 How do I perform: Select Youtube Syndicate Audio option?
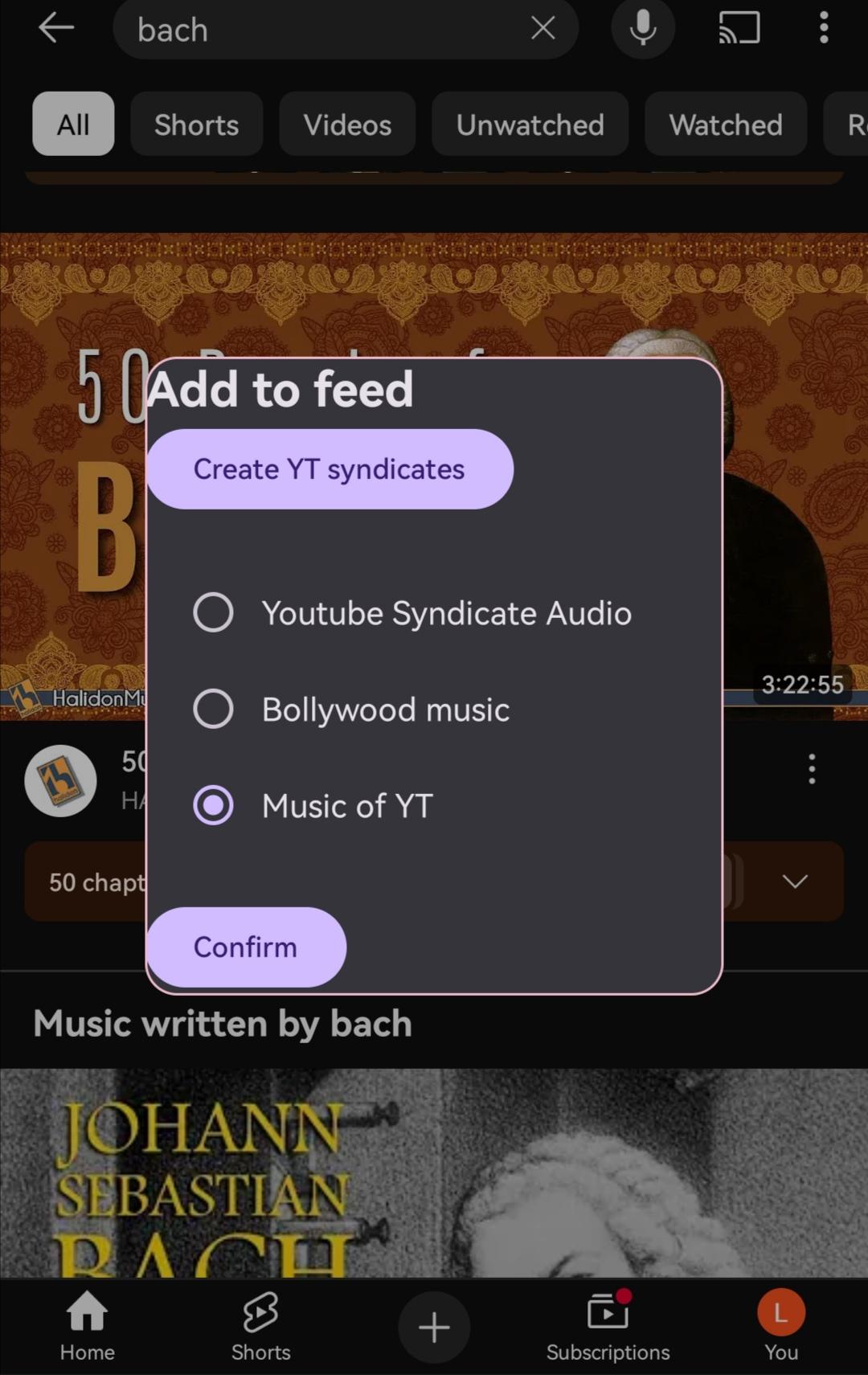[x=214, y=613]
